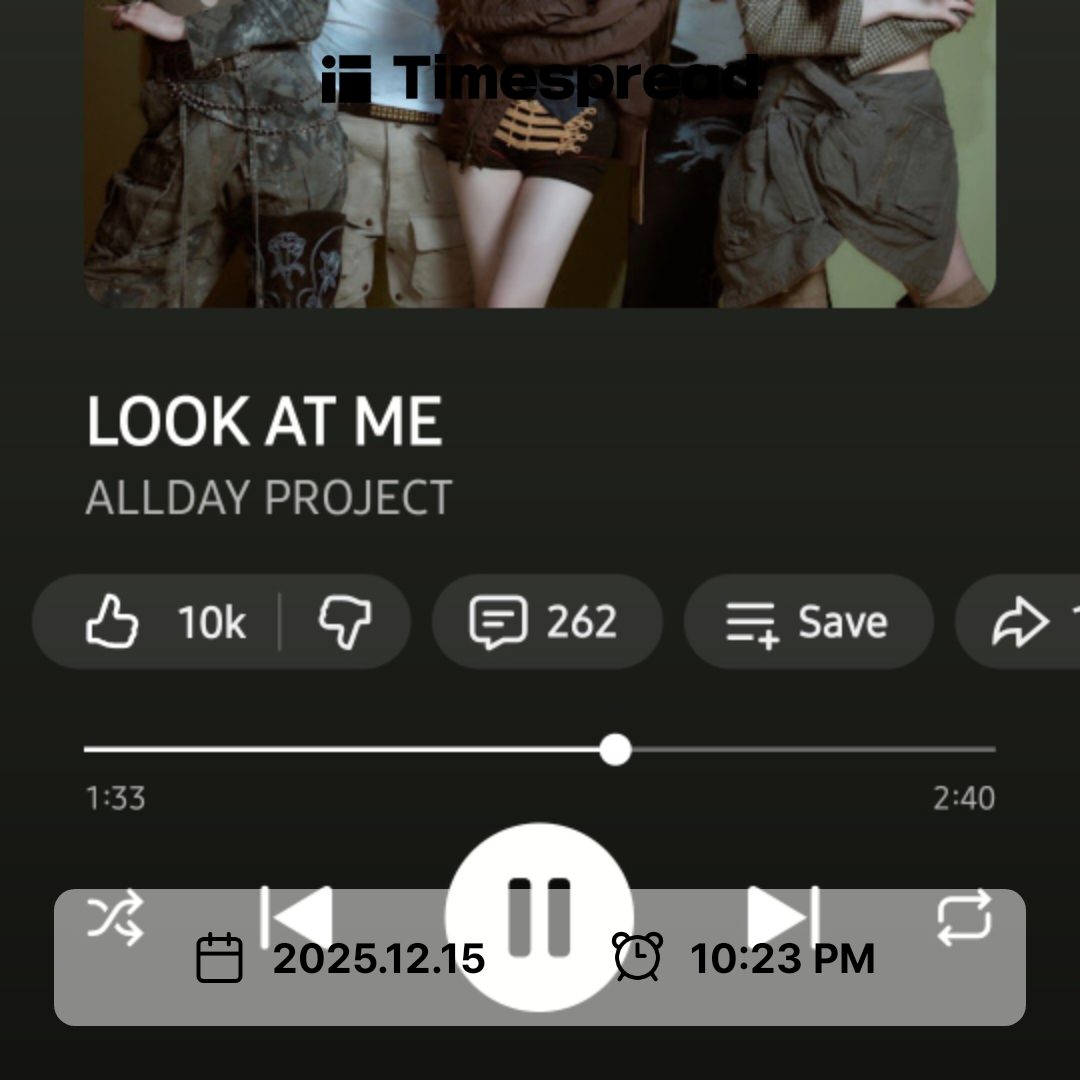This screenshot has width=1080, height=1080.
Task: Pause the playing song
Action: tap(539, 916)
